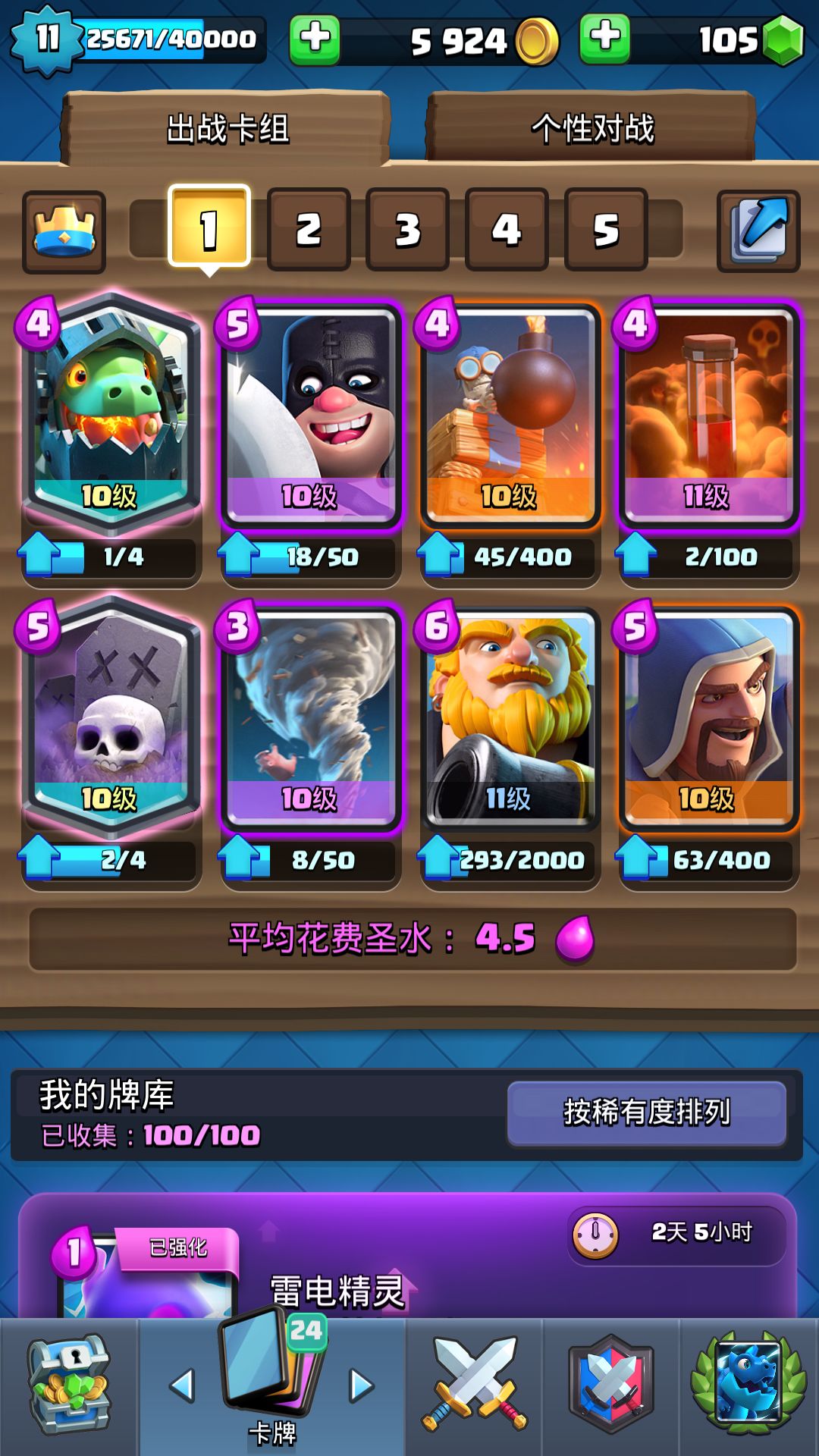Image resolution: width=819 pixels, height=1456 pixels.
Task: Switch to the 个性对战 tab
Action: coord(591,128)
